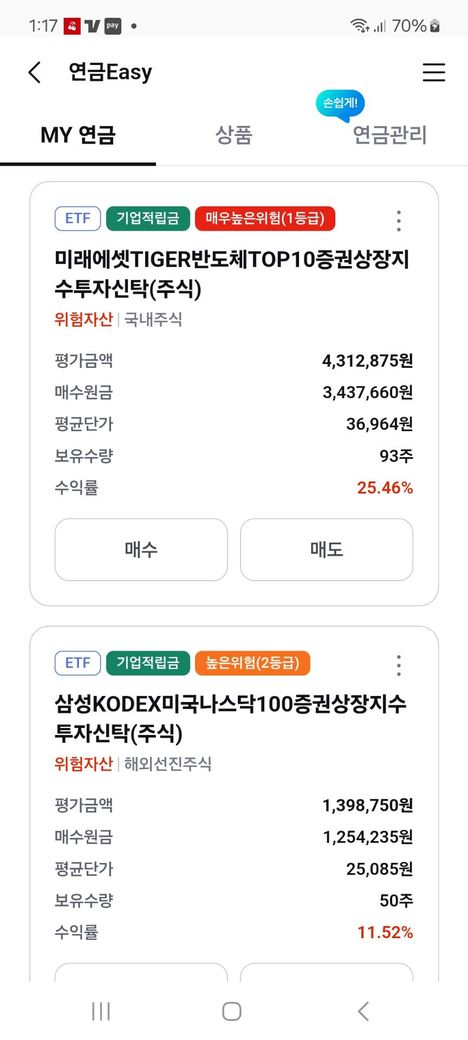Screen dimensions: 468x1040
Task: Tap 매도 for TIGER반도체TOP10 ETF
Action: [x=327, y=550]
